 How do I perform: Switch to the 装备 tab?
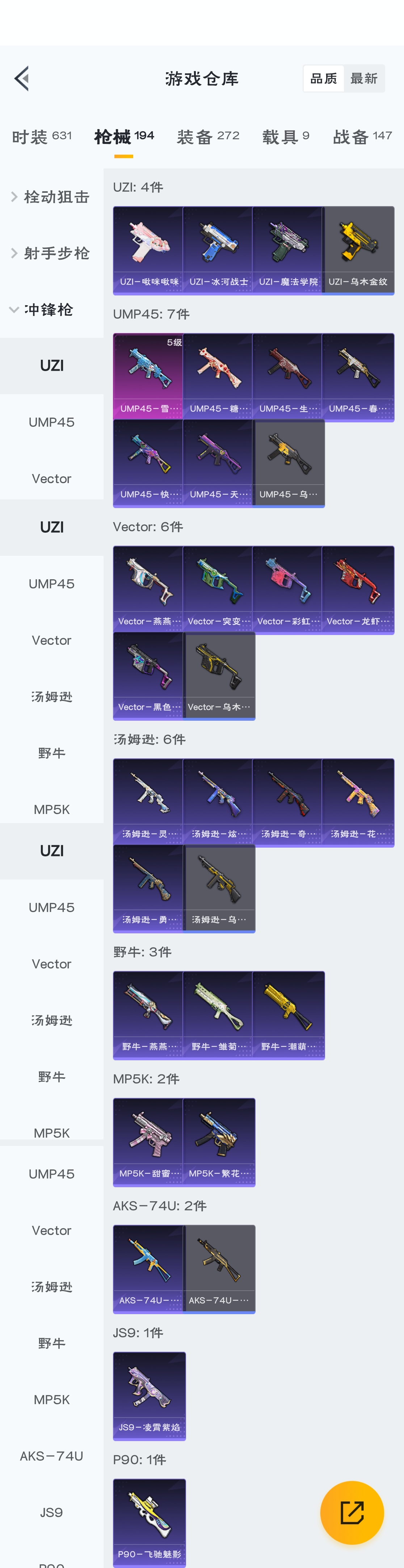(x=208, y=136)
